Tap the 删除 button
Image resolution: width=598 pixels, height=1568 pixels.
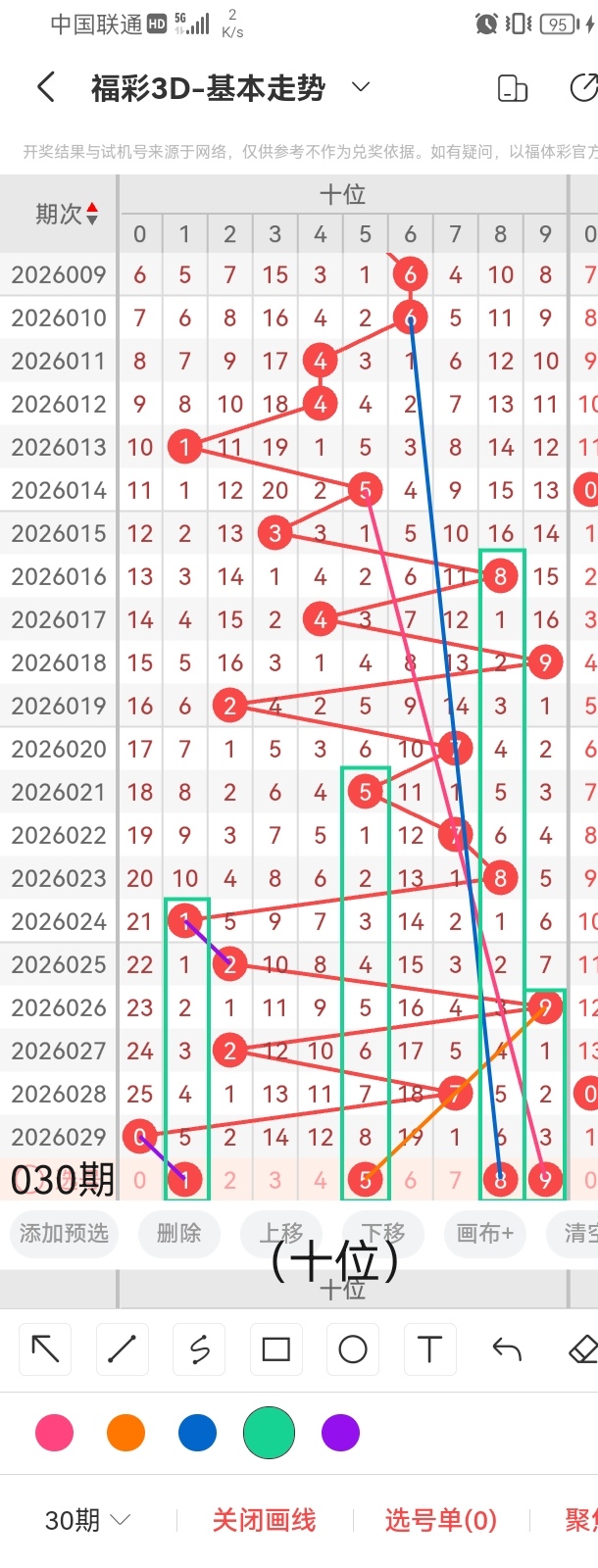point(178,1233)
